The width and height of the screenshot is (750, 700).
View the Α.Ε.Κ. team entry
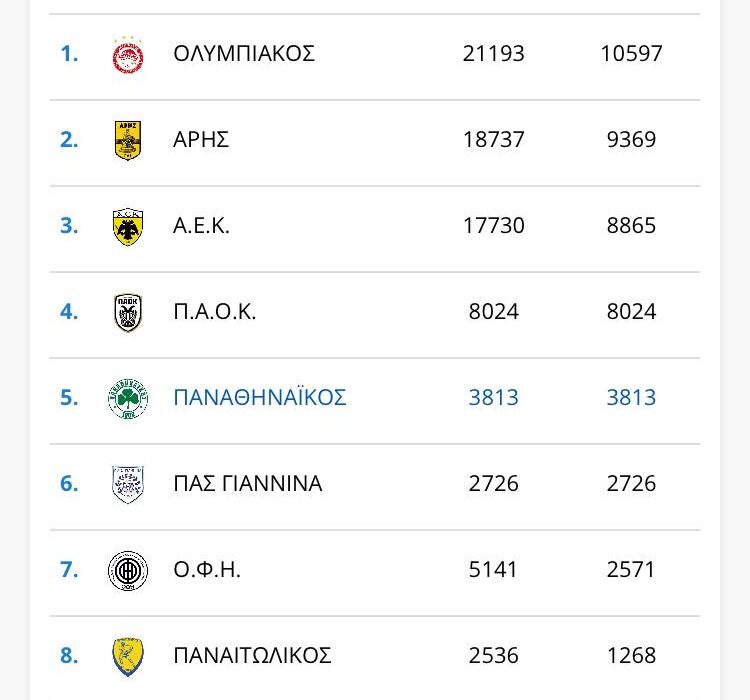[x=202, y=226]
